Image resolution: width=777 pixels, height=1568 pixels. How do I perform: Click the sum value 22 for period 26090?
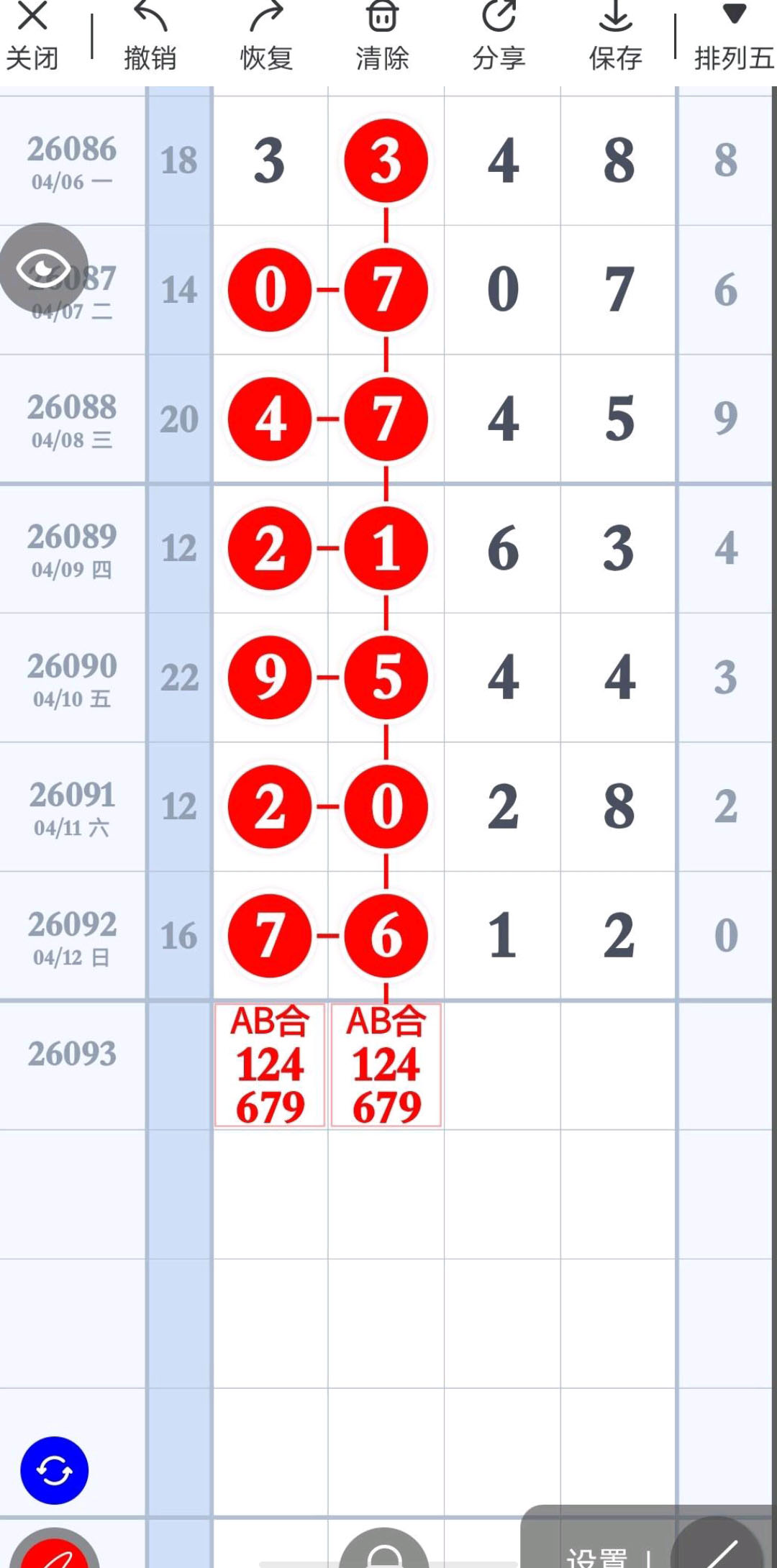[181, 678]
